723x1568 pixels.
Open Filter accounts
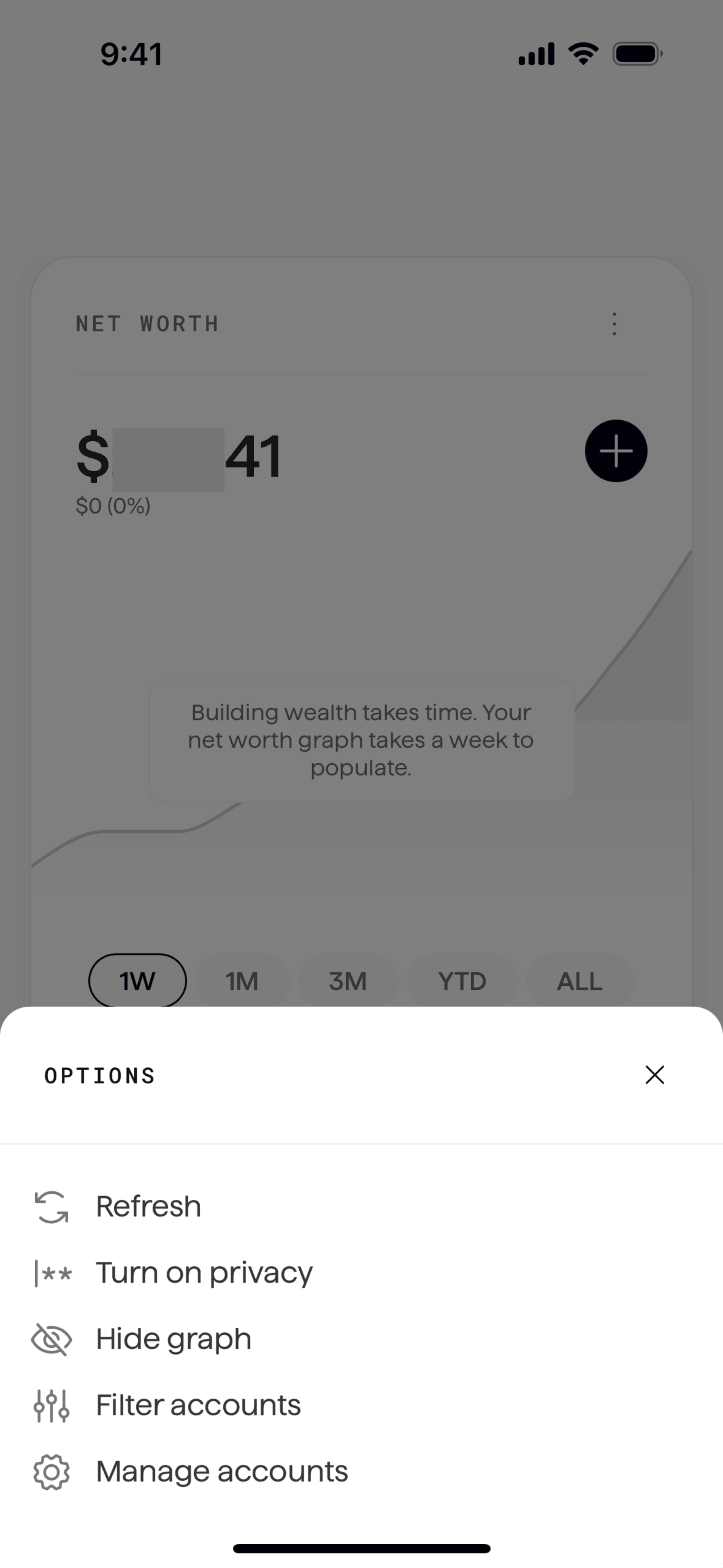(198, 1405)
